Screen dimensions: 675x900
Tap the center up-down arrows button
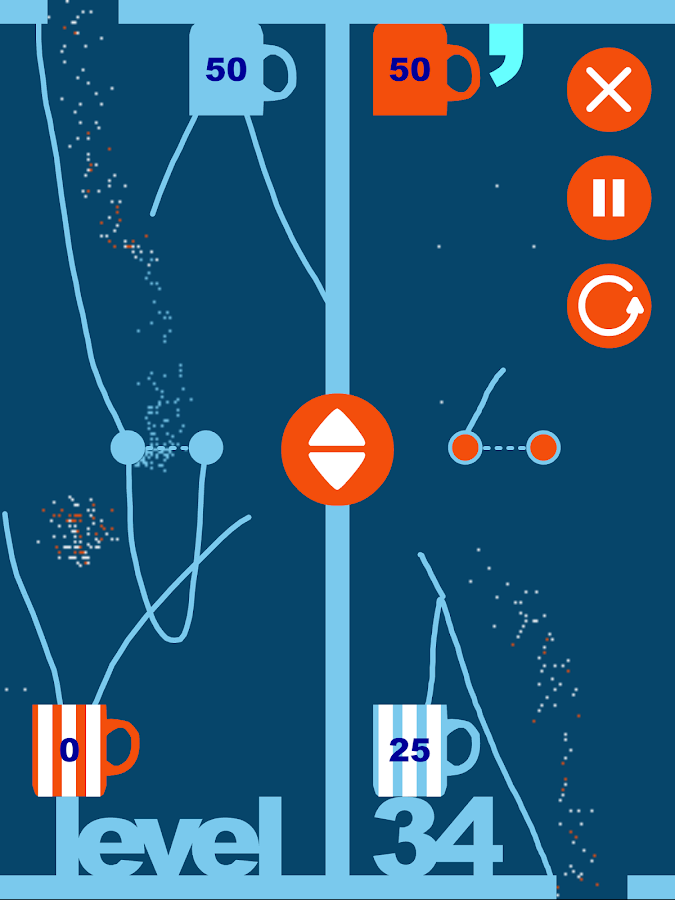337,449
